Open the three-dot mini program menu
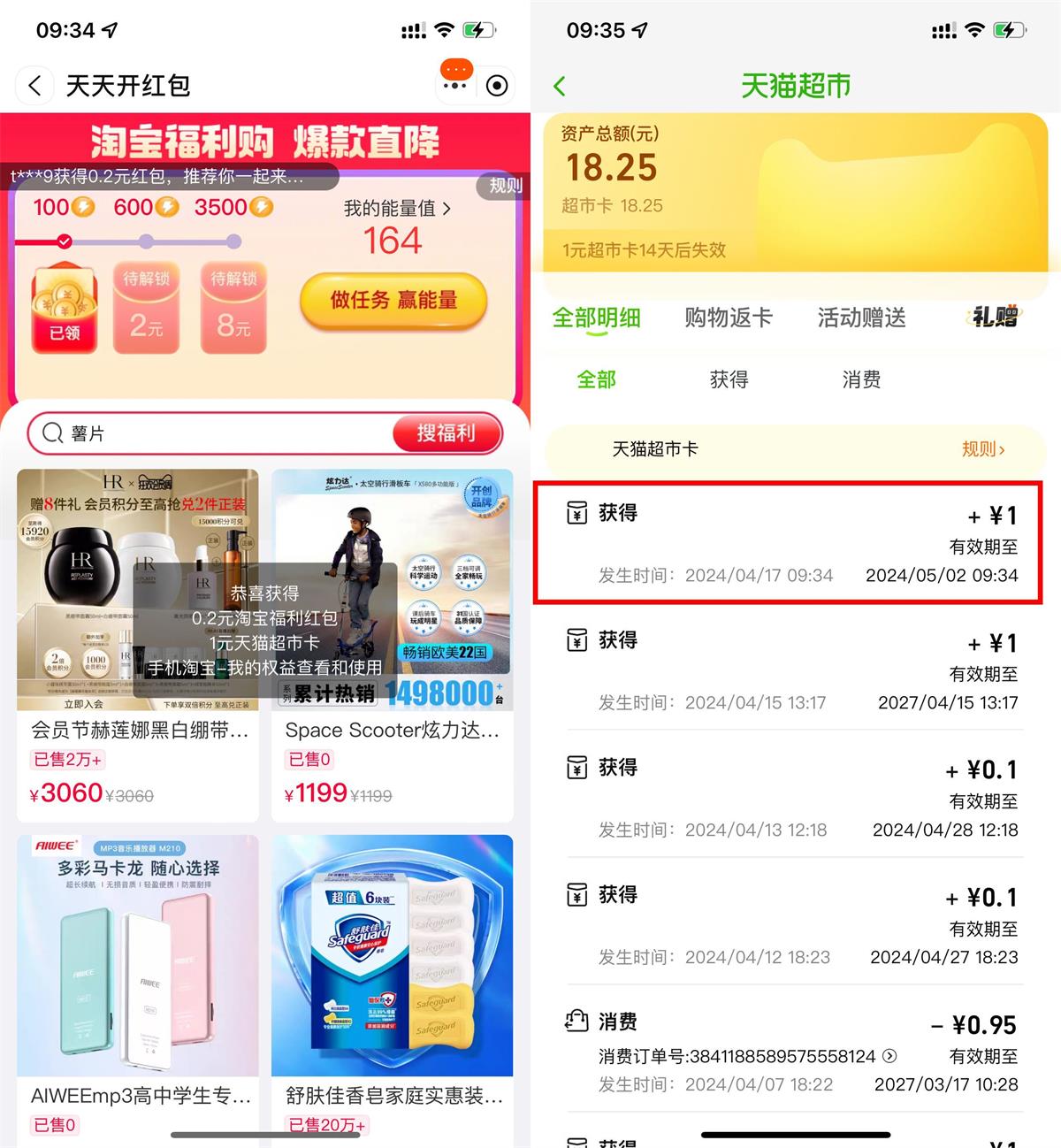This screenshot has height=1148, width=1061. pos(455,85)
